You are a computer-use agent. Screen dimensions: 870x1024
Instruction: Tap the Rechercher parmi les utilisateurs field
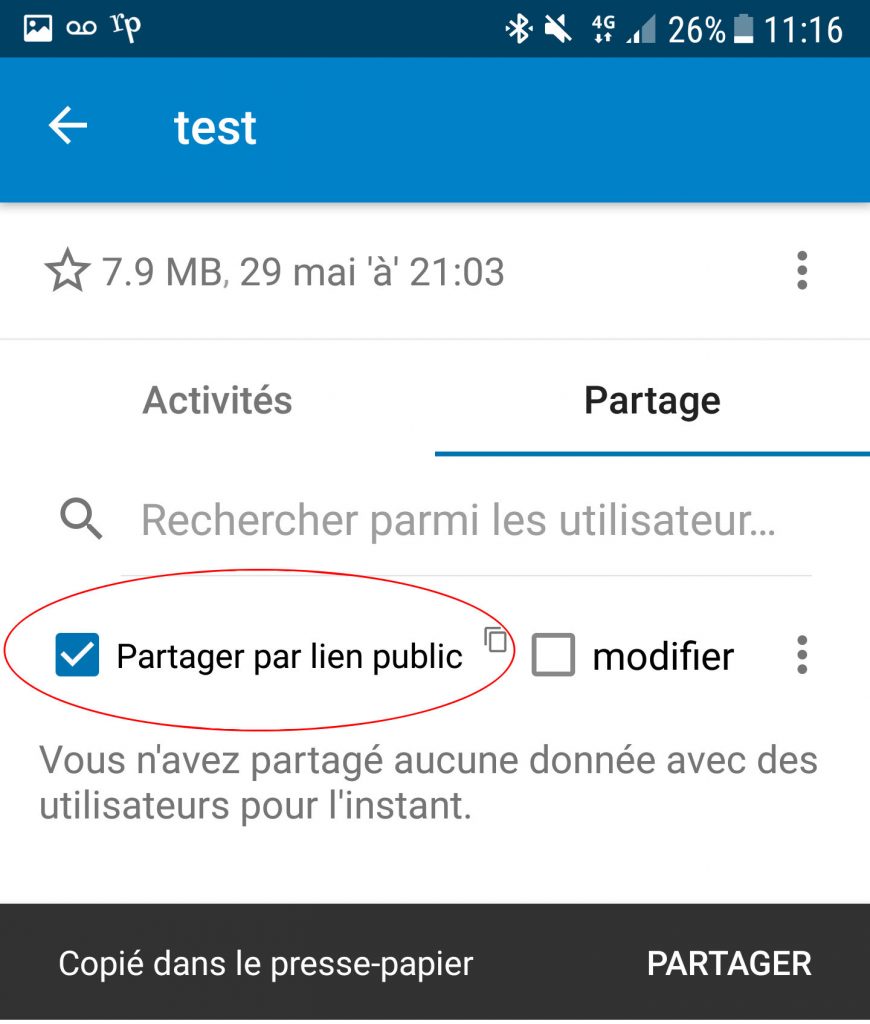459,520
